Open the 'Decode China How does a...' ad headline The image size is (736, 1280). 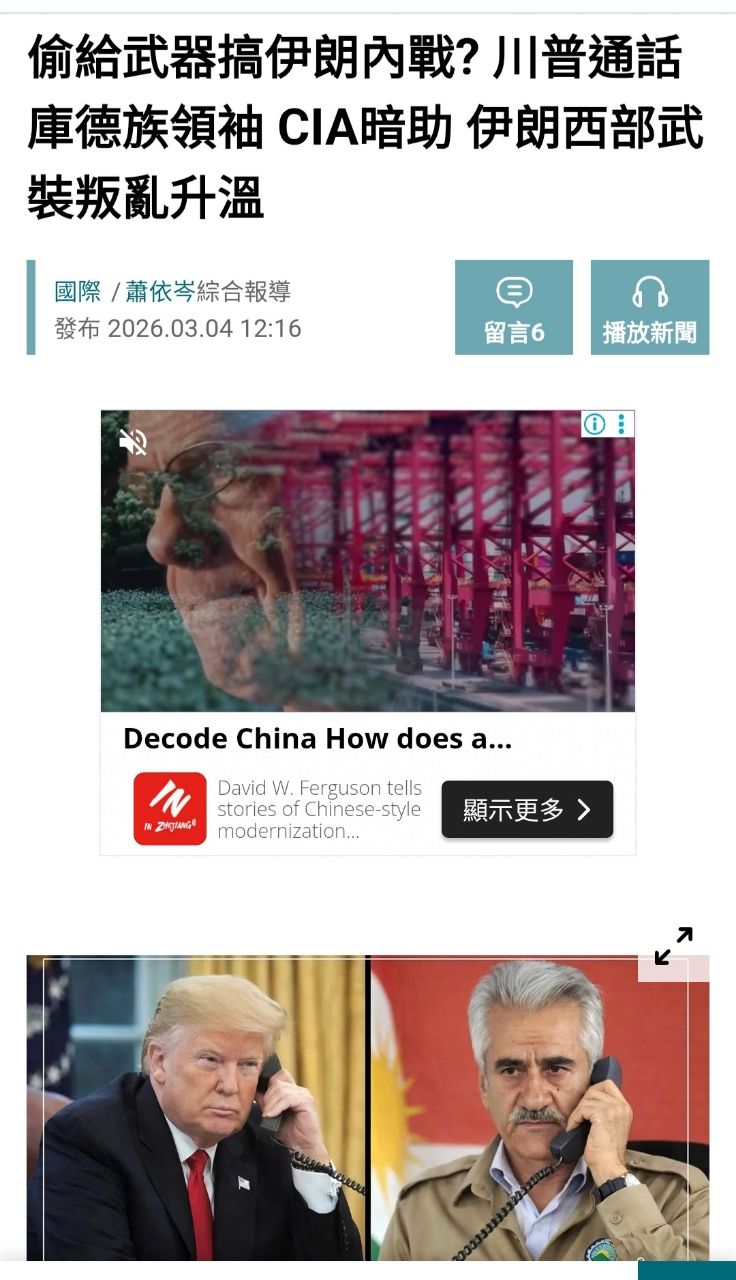coord(316,739)
